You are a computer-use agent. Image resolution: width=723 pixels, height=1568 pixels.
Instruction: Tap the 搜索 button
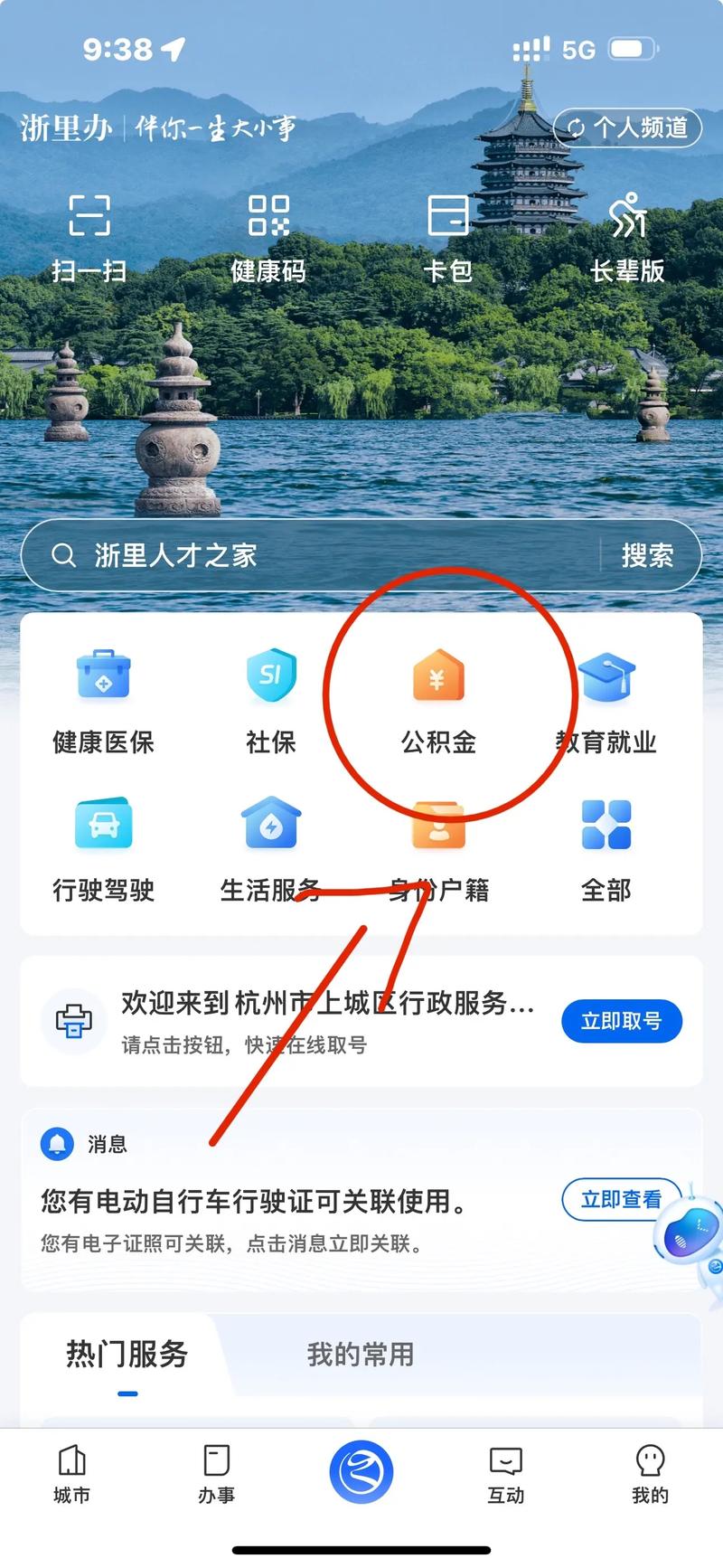click(647, 555)
